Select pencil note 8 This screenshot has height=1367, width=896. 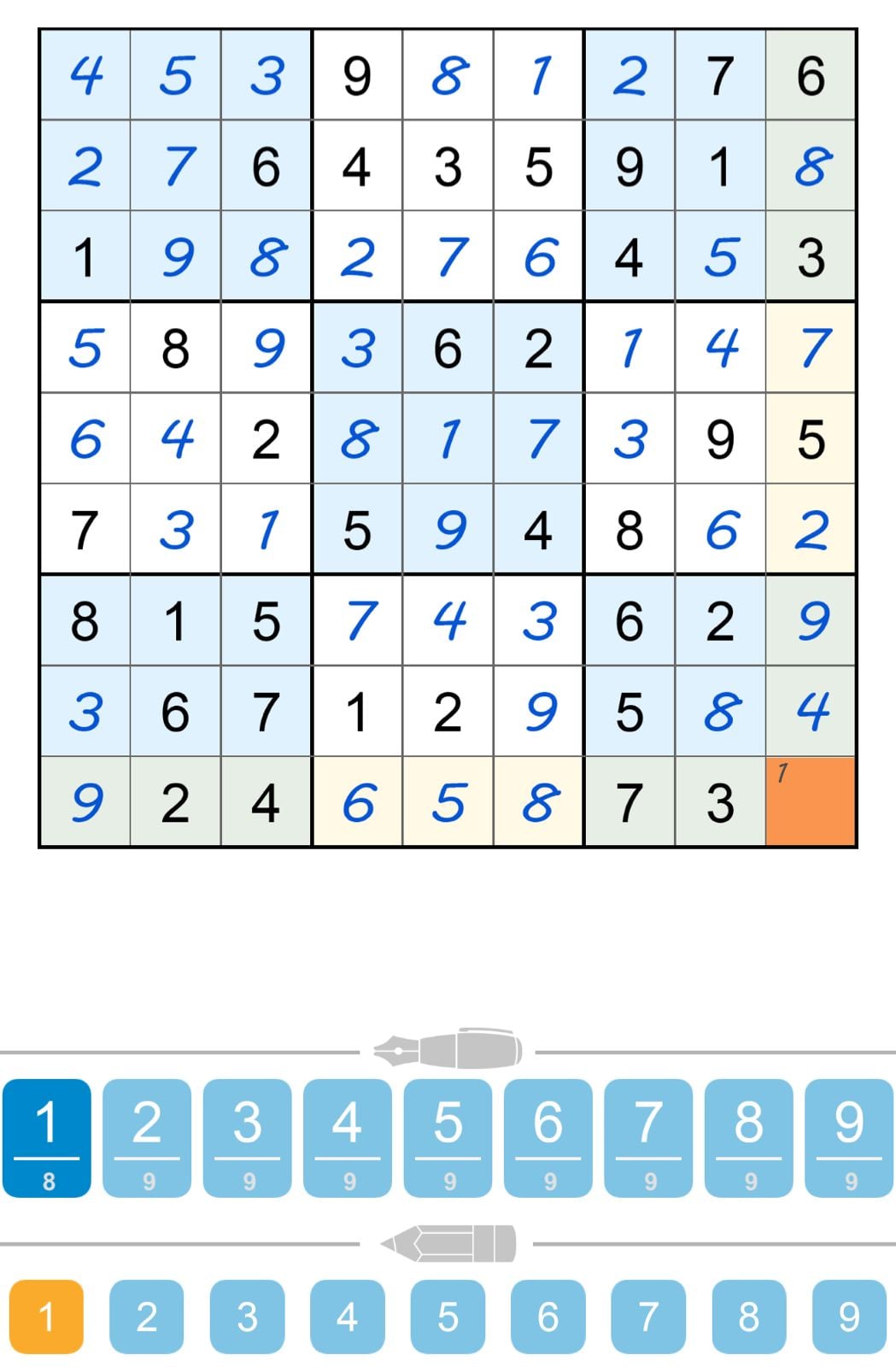pos(749,1317)
